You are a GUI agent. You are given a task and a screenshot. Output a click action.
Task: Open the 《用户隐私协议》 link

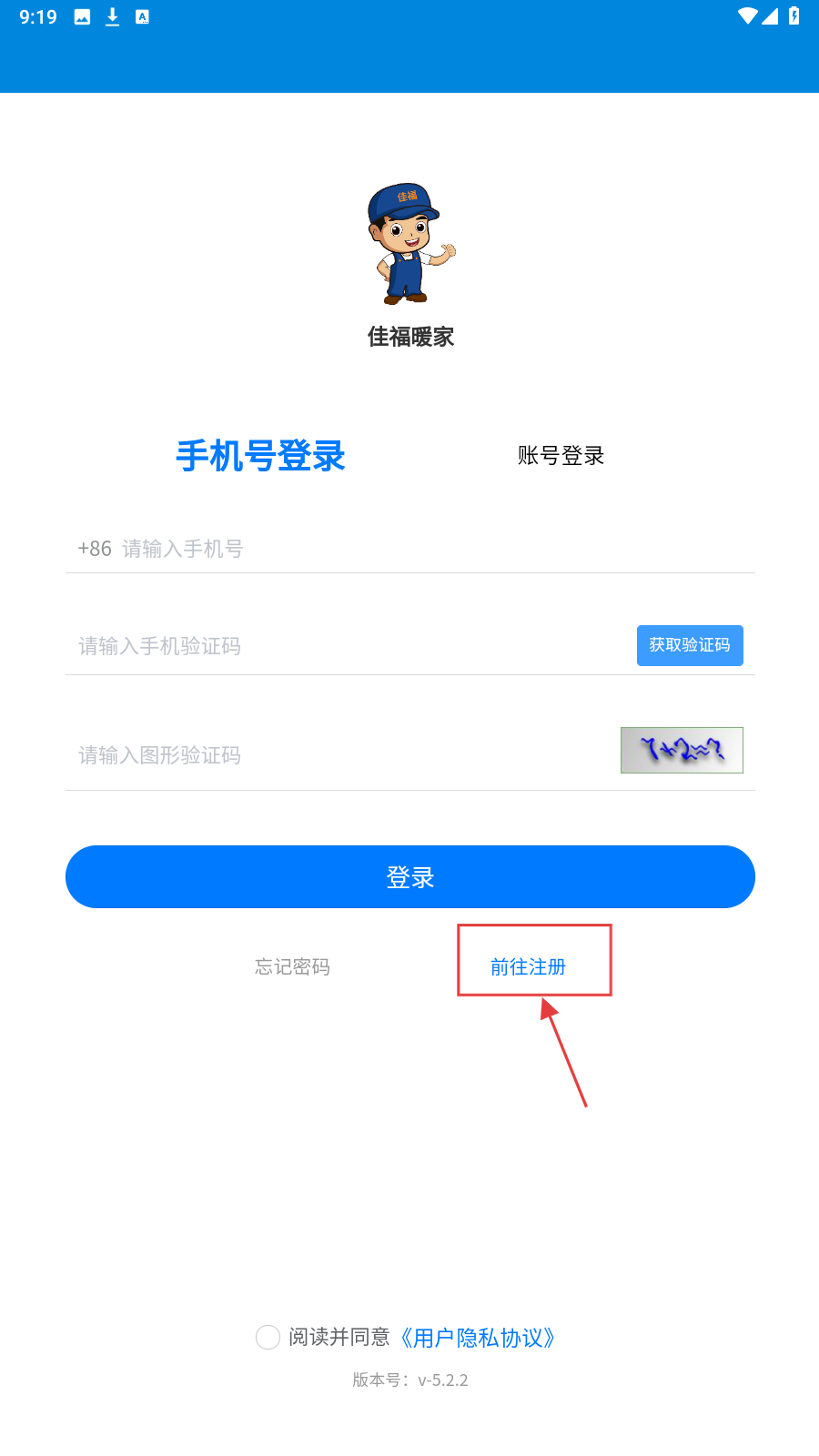tap(479, 1338)
